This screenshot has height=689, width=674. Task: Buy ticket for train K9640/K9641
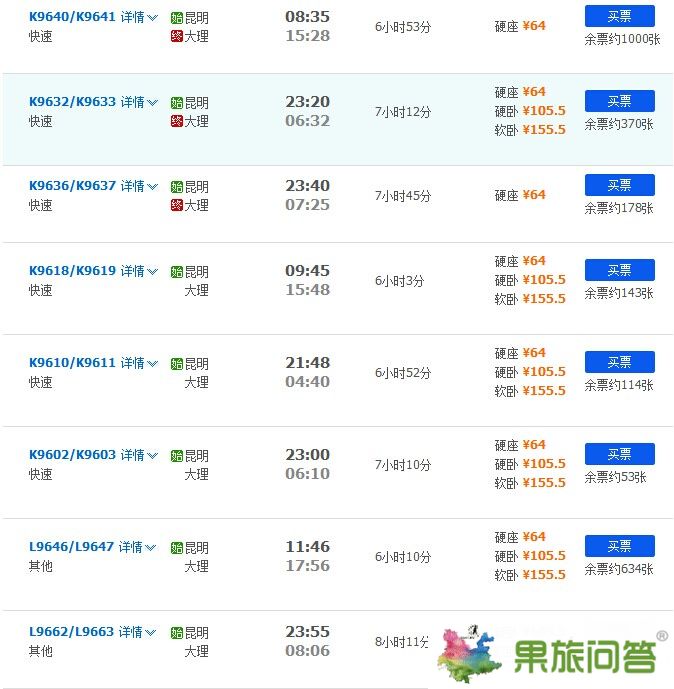tap(619, 16)
